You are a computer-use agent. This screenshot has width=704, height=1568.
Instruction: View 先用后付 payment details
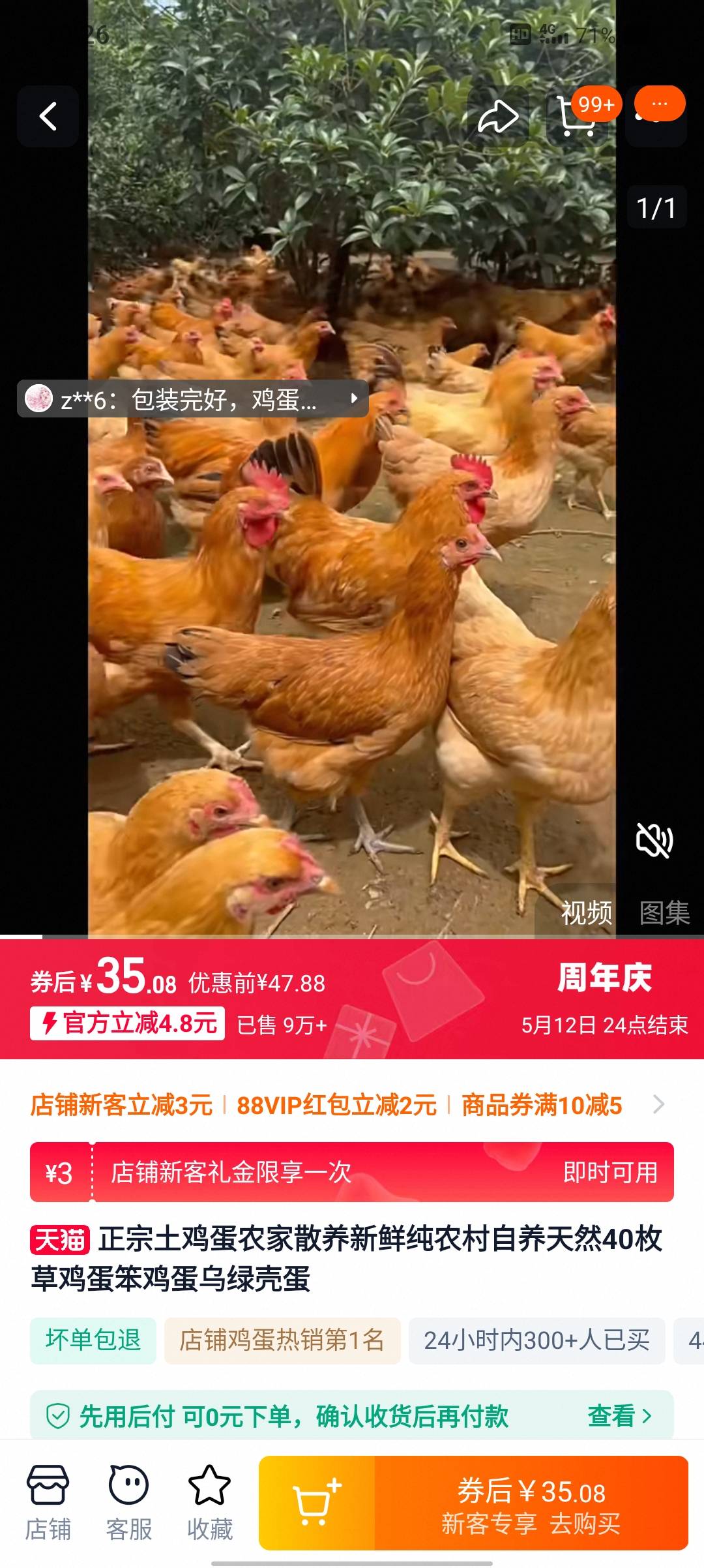619,1415
